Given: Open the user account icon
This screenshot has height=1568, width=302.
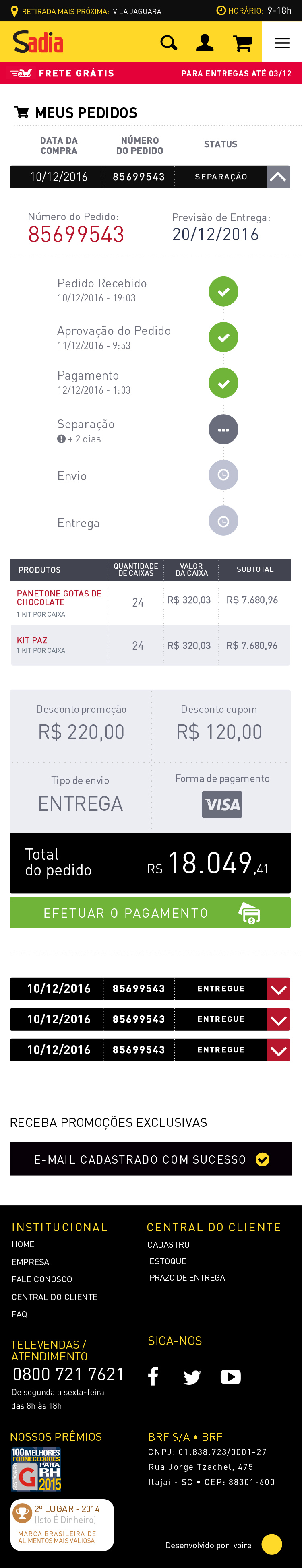Looking at the screenshot, I should click(x=205, y=43).
